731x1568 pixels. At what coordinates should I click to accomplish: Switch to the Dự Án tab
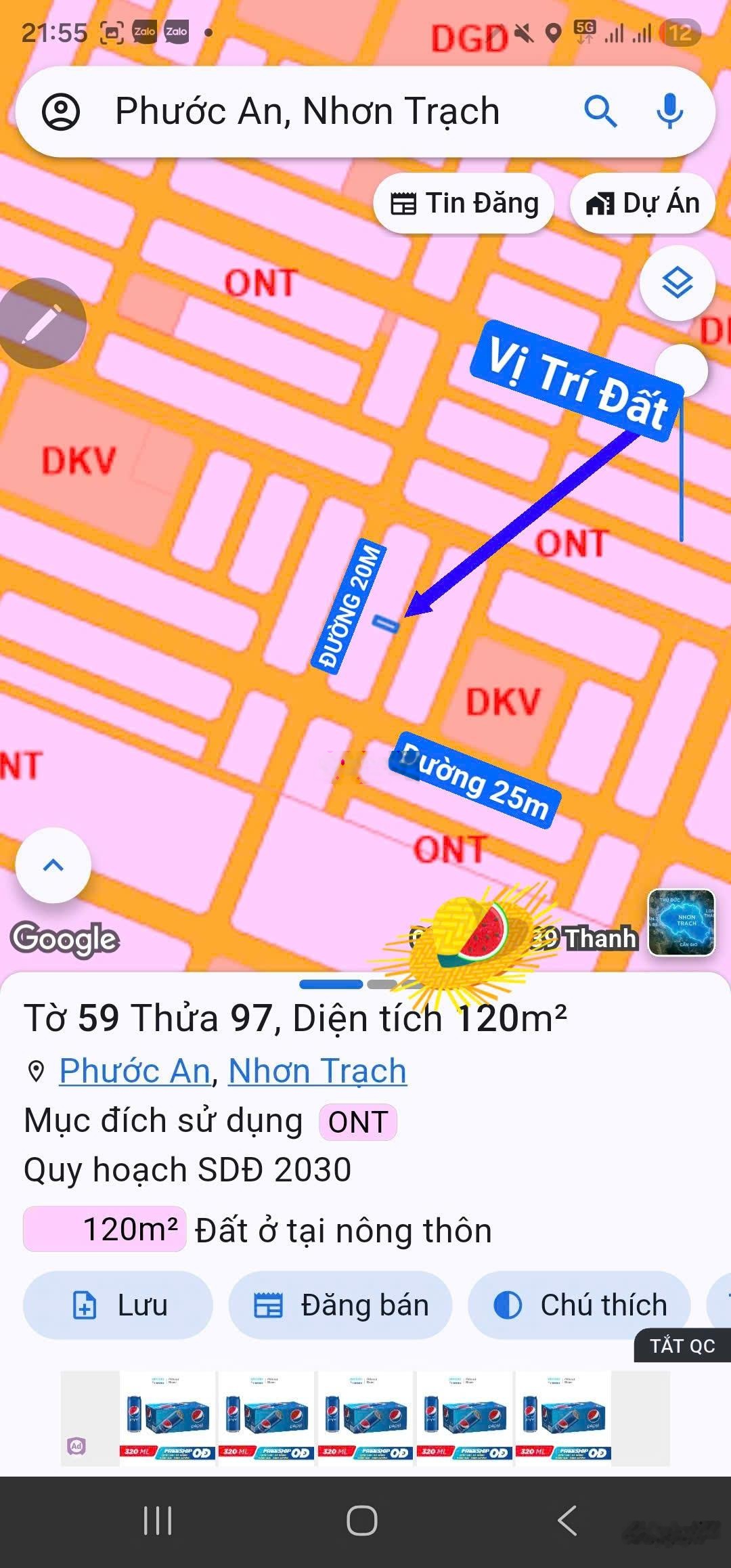642,202
